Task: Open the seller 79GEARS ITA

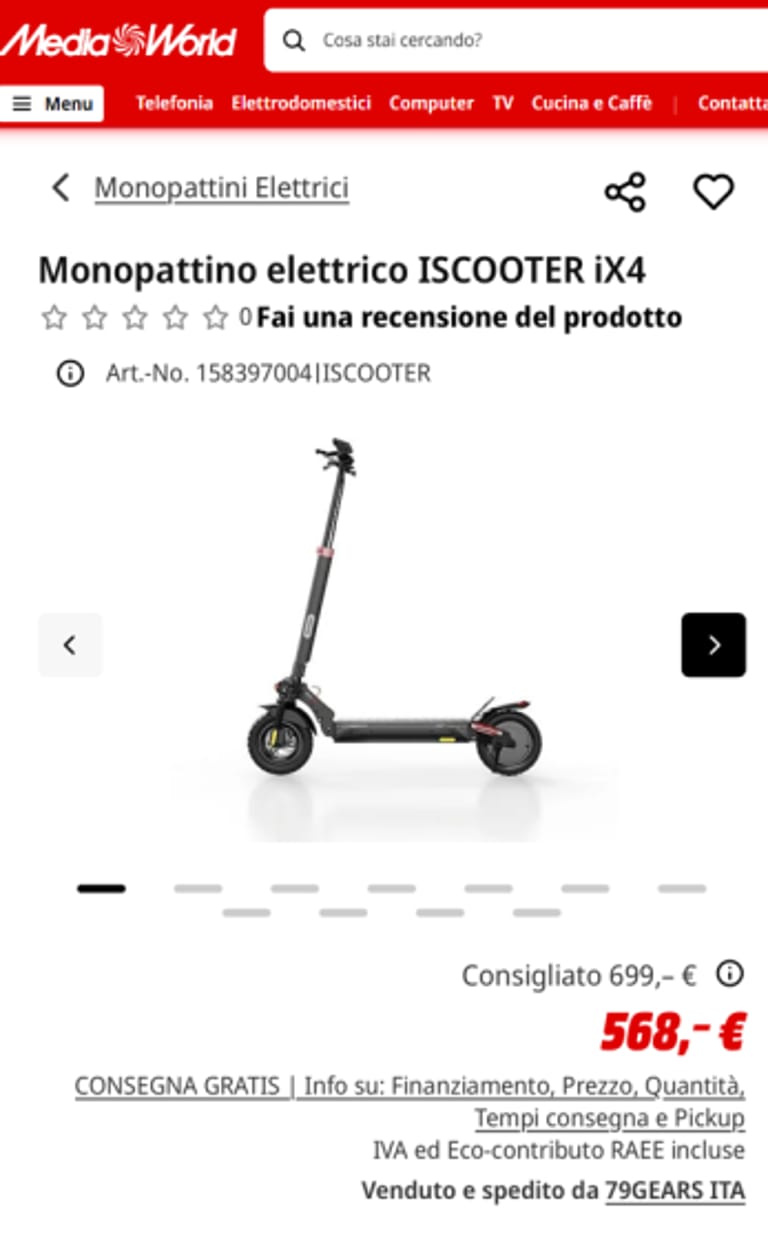Action: pyautogui.click(x=674, y=1191)
